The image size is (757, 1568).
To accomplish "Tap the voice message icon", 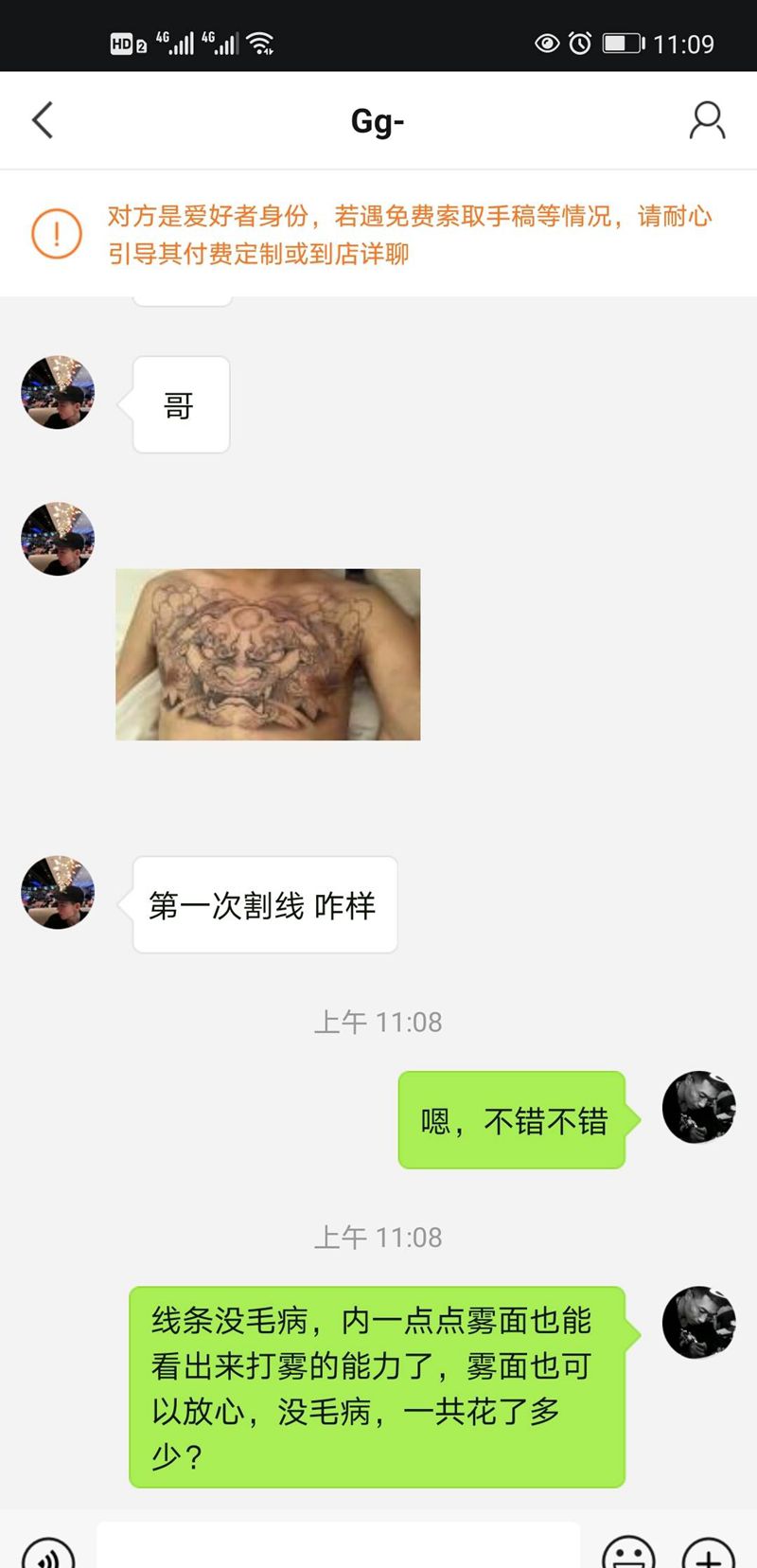I will 47,1553.
